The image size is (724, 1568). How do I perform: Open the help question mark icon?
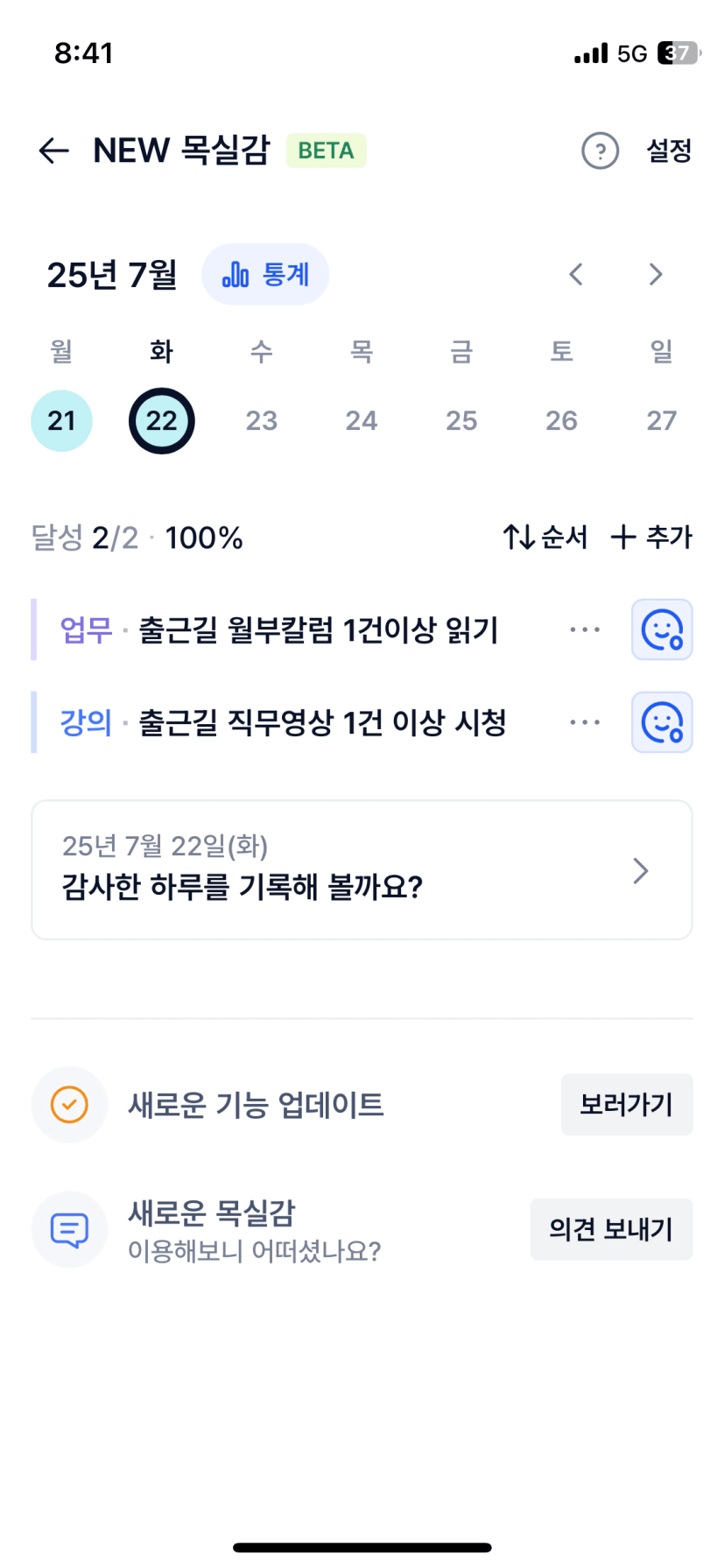[600, 151]
